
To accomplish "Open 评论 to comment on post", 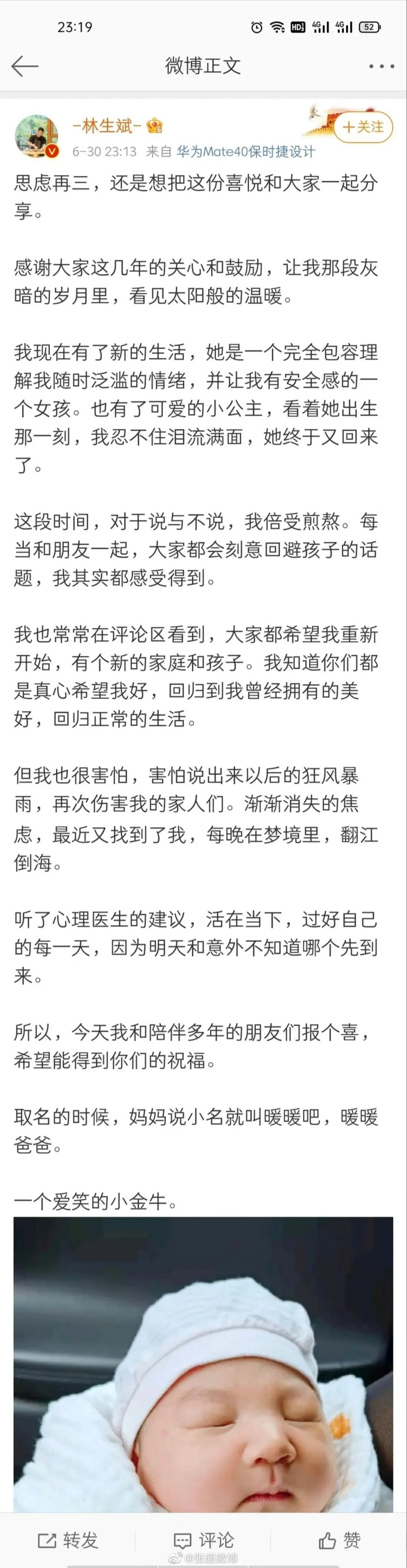I will pyautogui.click(x=203, y=1540).
